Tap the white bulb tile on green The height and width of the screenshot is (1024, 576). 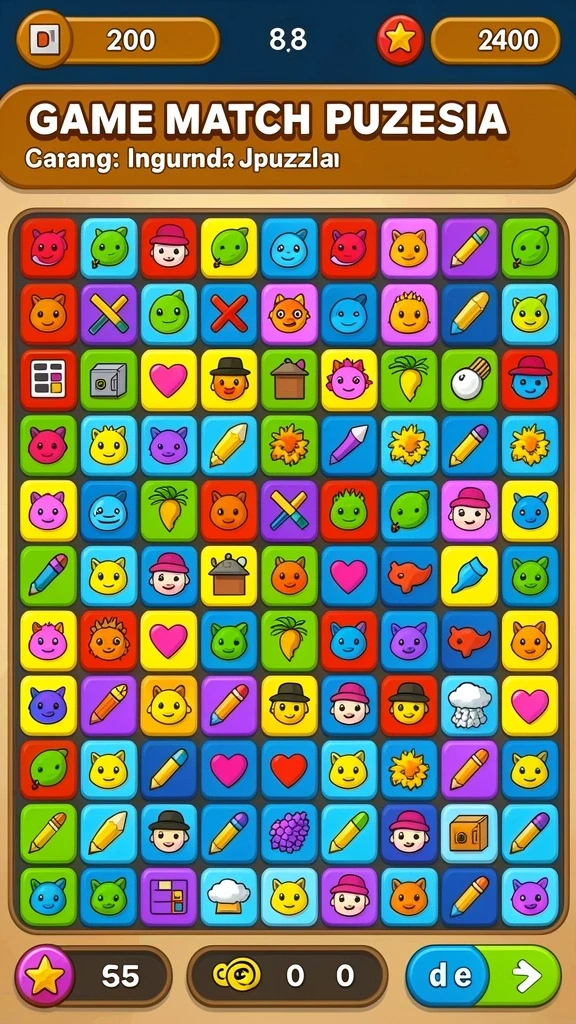click(470, 379)
